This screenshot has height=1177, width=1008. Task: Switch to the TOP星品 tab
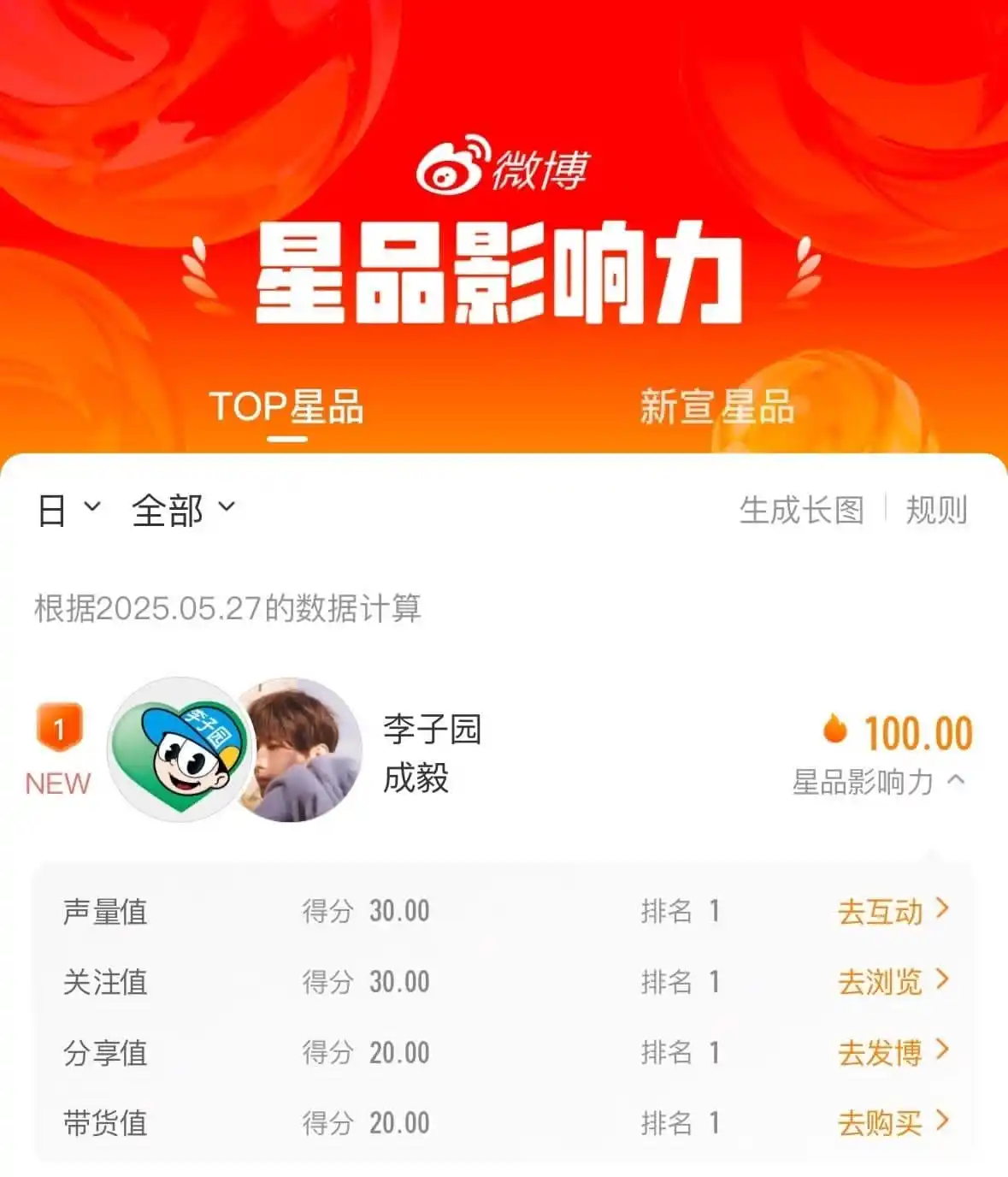coord(287,407)
